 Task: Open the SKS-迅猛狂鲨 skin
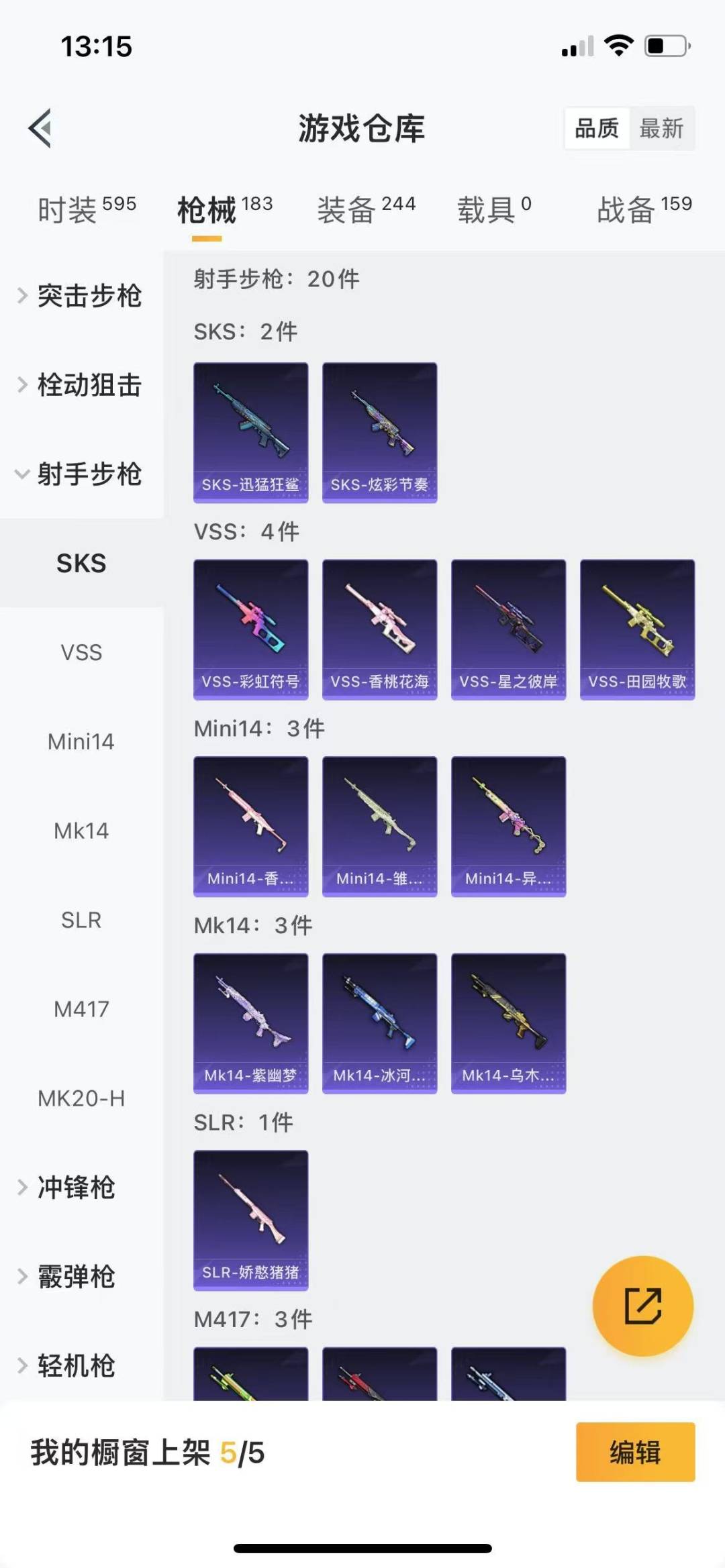pyautogui.click(x=251, y=433)
